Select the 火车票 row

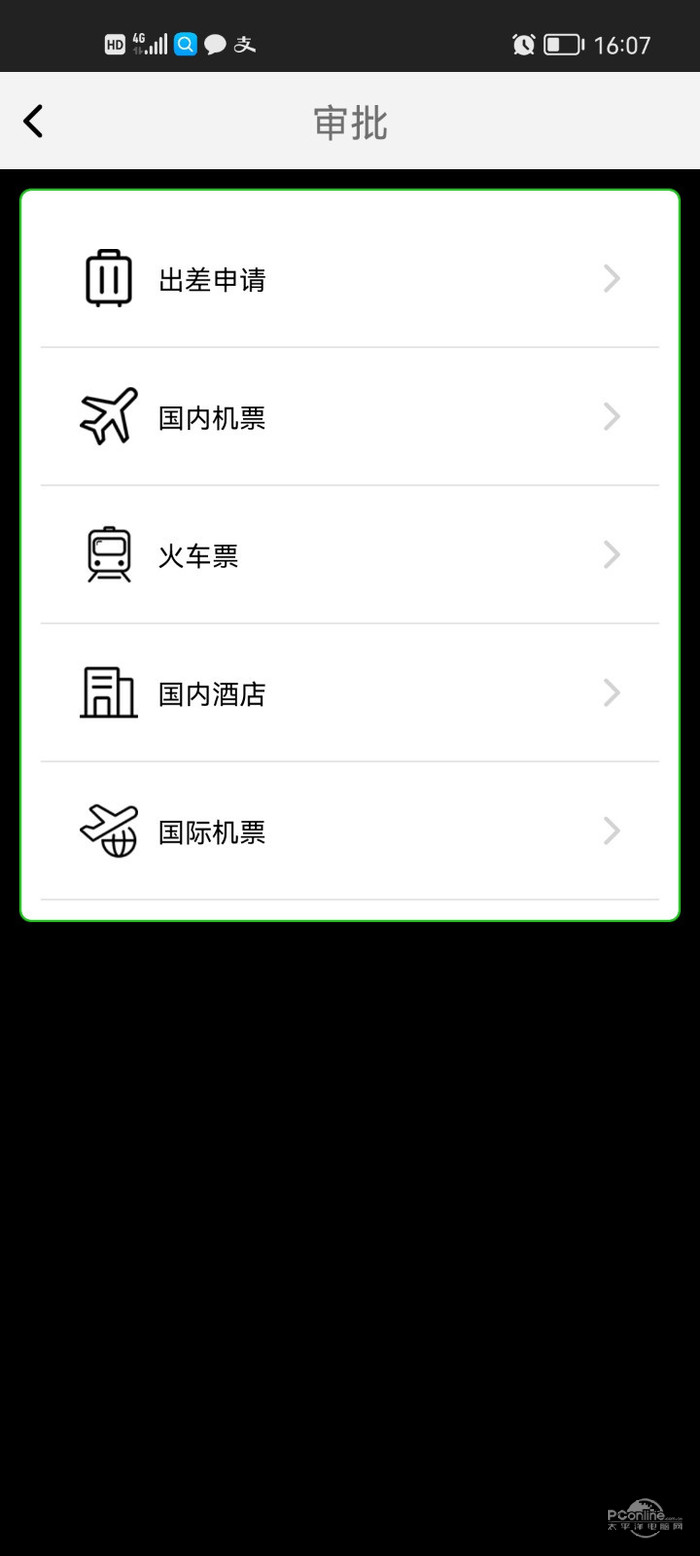[x=350, y=555]
